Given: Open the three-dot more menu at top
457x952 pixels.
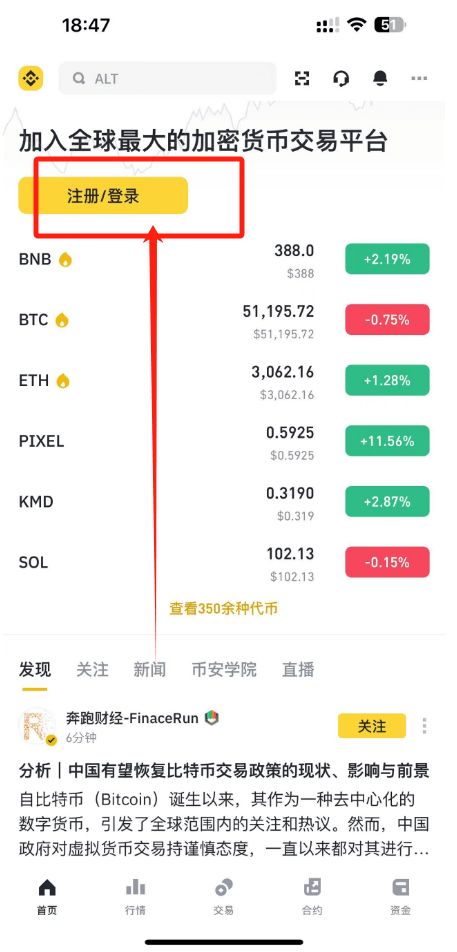Looking at the screenshot, I should 419,78.
